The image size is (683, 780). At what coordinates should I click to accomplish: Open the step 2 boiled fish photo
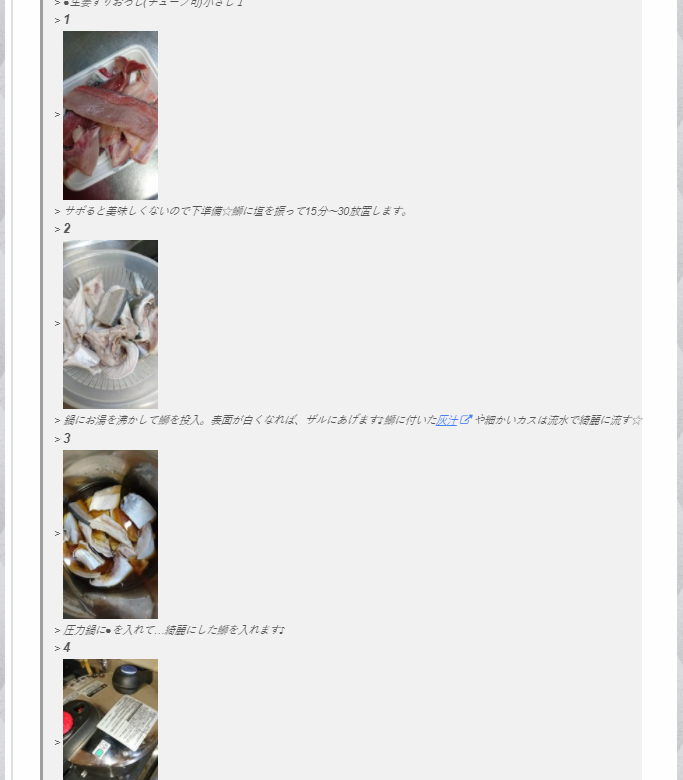click(110, 324)
